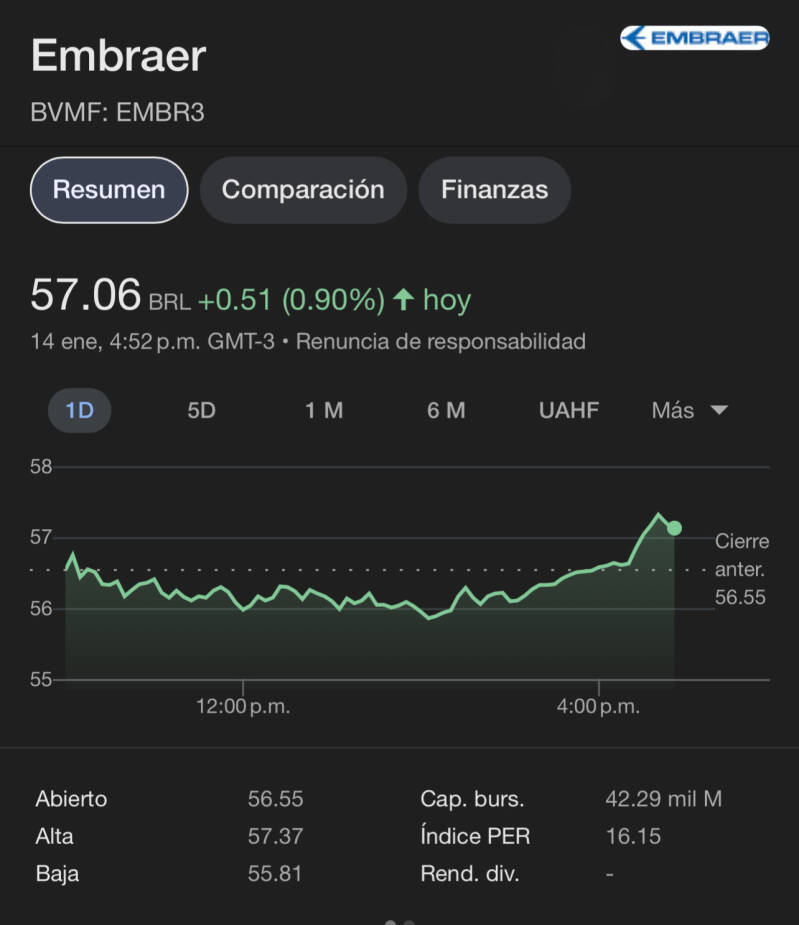Viewport: 799px width, 925px height.
Task: Show the 5D chart range
Action: tap(201, 411)
